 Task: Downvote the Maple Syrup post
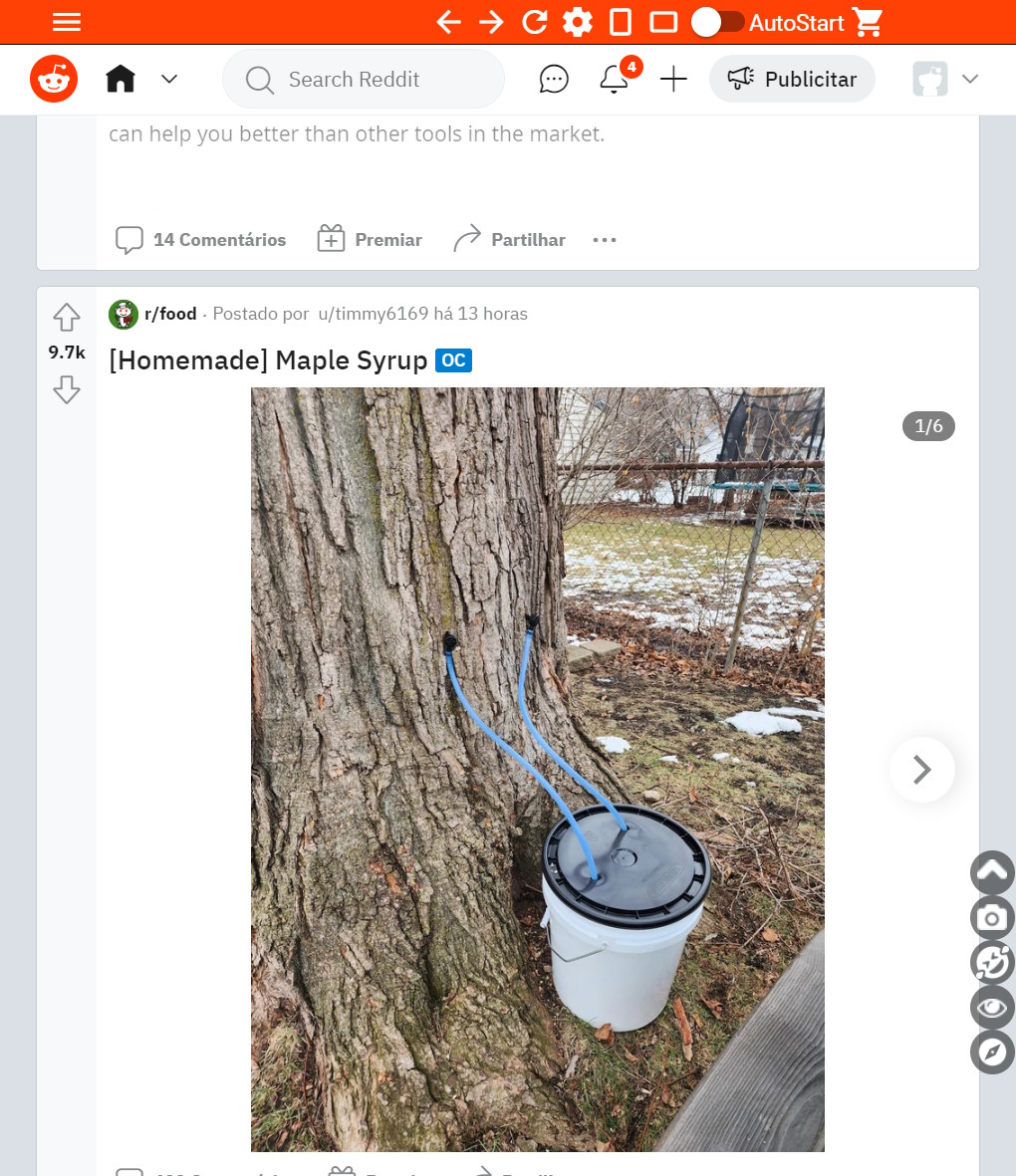click(67, 389)
